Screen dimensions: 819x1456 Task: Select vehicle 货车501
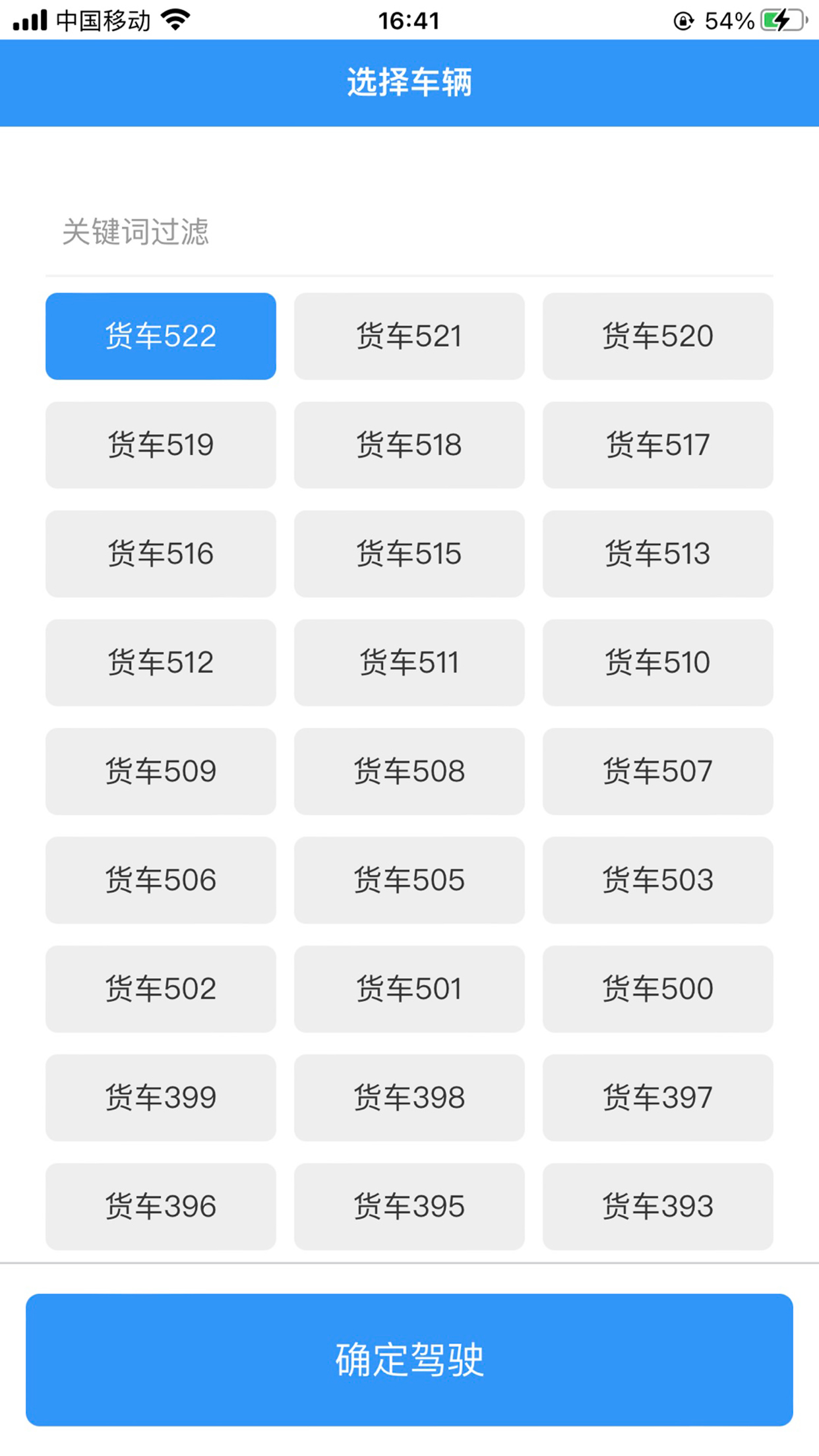click(409, 989)
